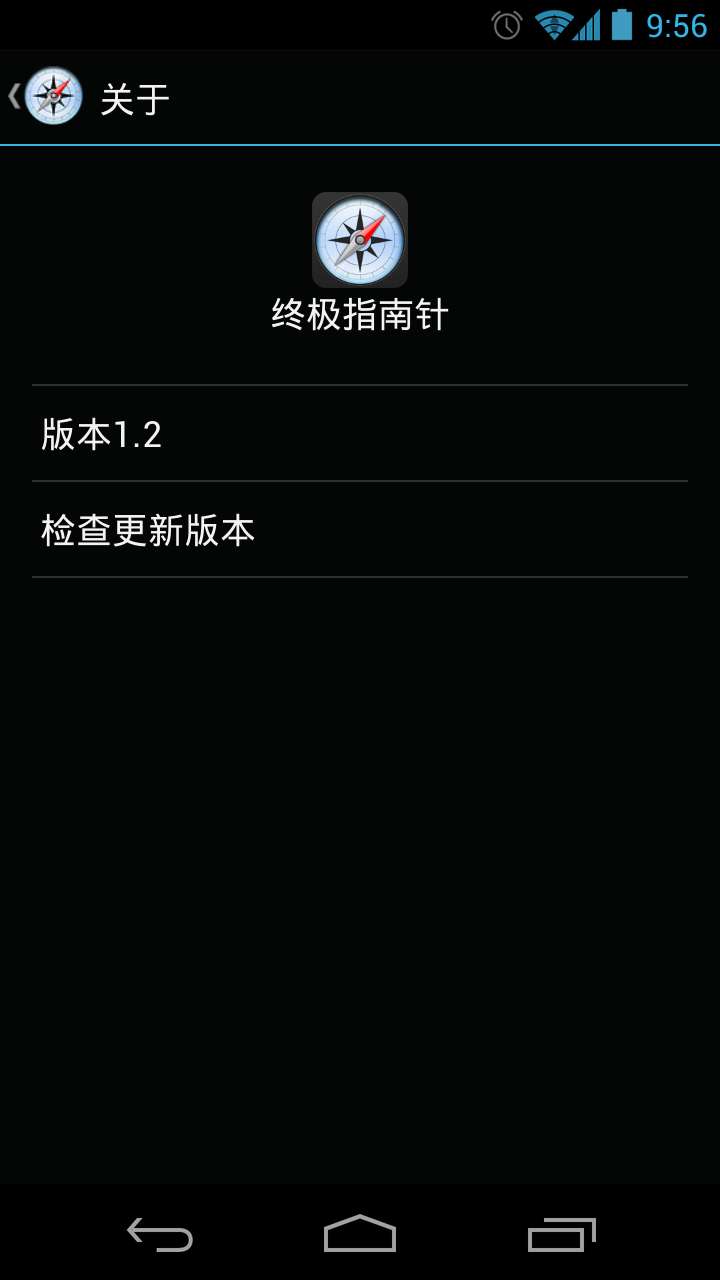Open the 检查更新版本 row

point(359,530)
